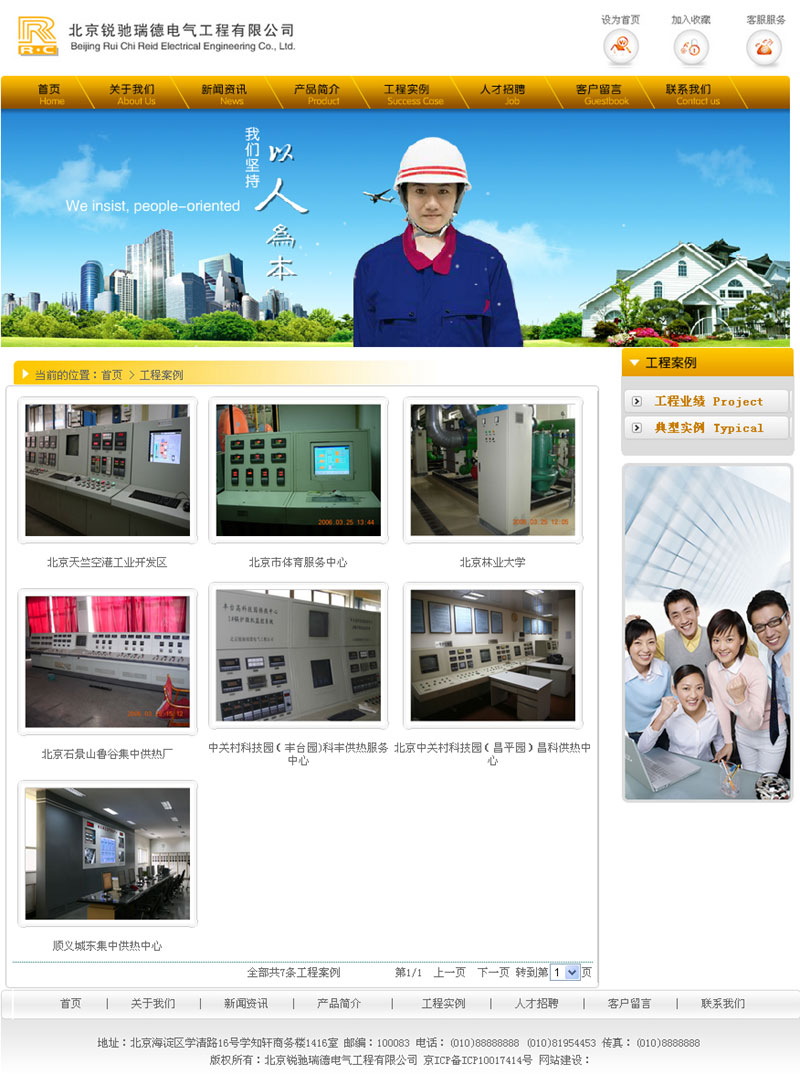This screenshot has width=800, height=1085.
Task: View 北京林业大学 project
Action: point(492,470)
